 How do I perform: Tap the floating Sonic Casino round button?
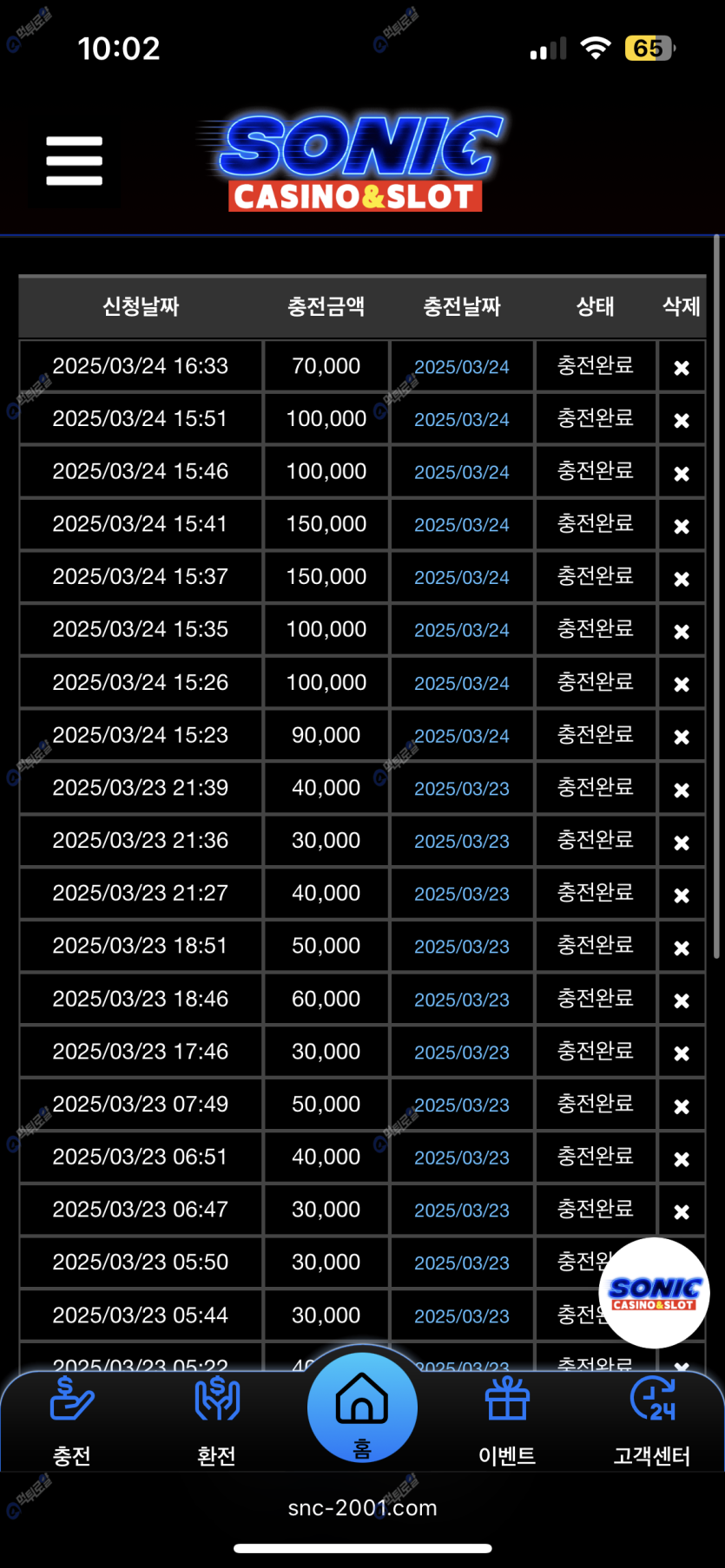coord(654,1293)
